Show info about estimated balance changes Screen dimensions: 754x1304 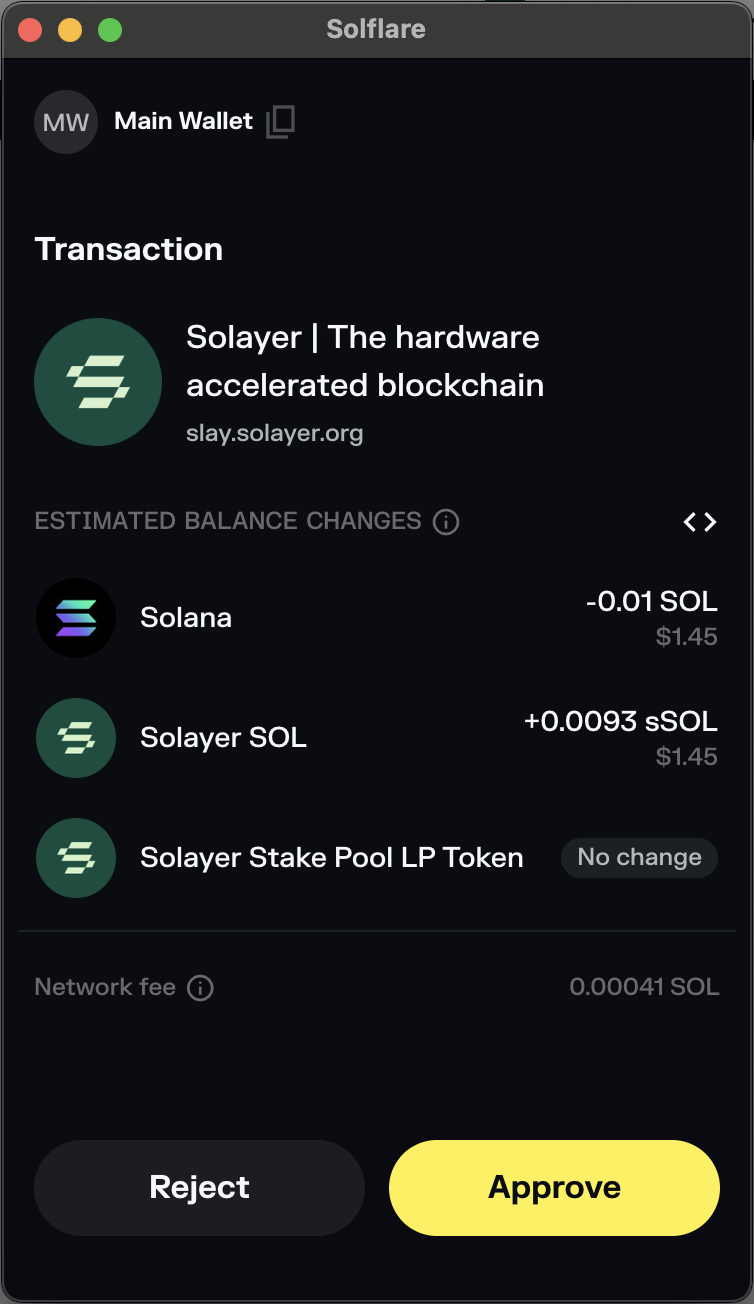coord(446,522)
